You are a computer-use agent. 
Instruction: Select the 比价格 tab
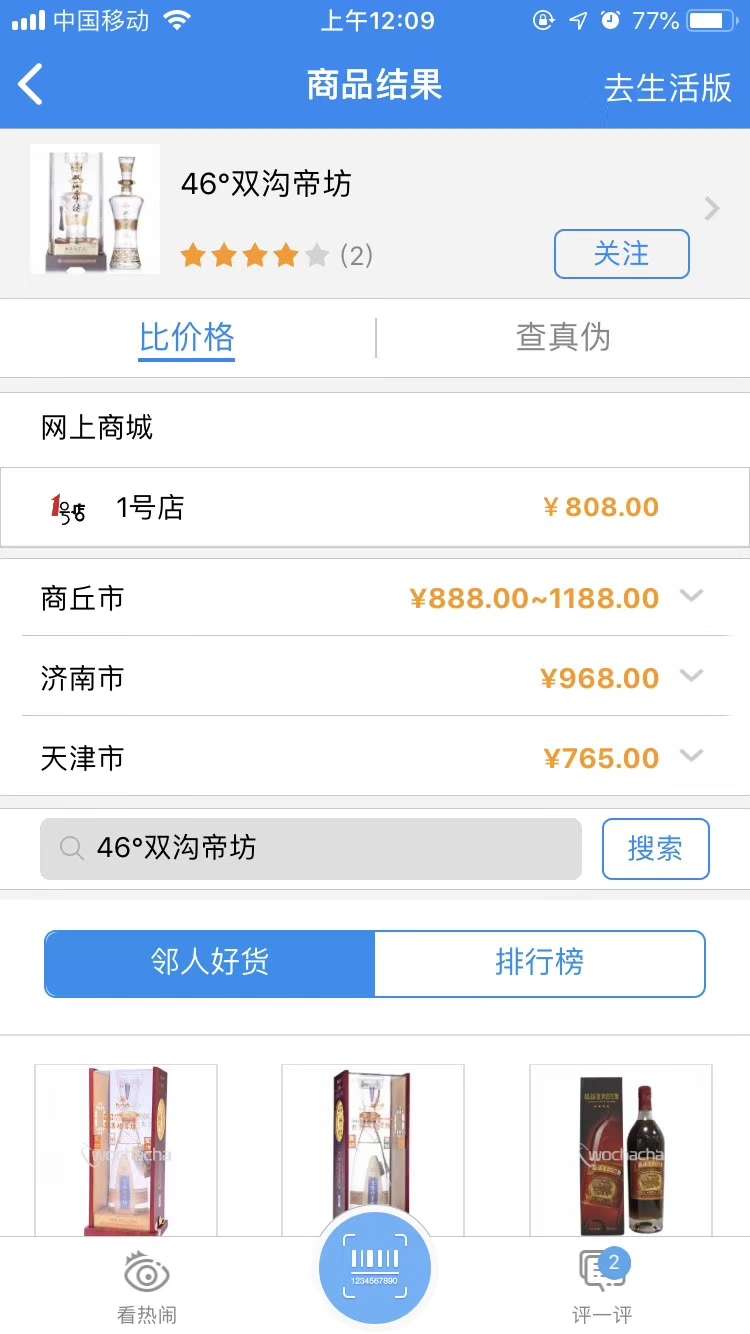(187, 338)
